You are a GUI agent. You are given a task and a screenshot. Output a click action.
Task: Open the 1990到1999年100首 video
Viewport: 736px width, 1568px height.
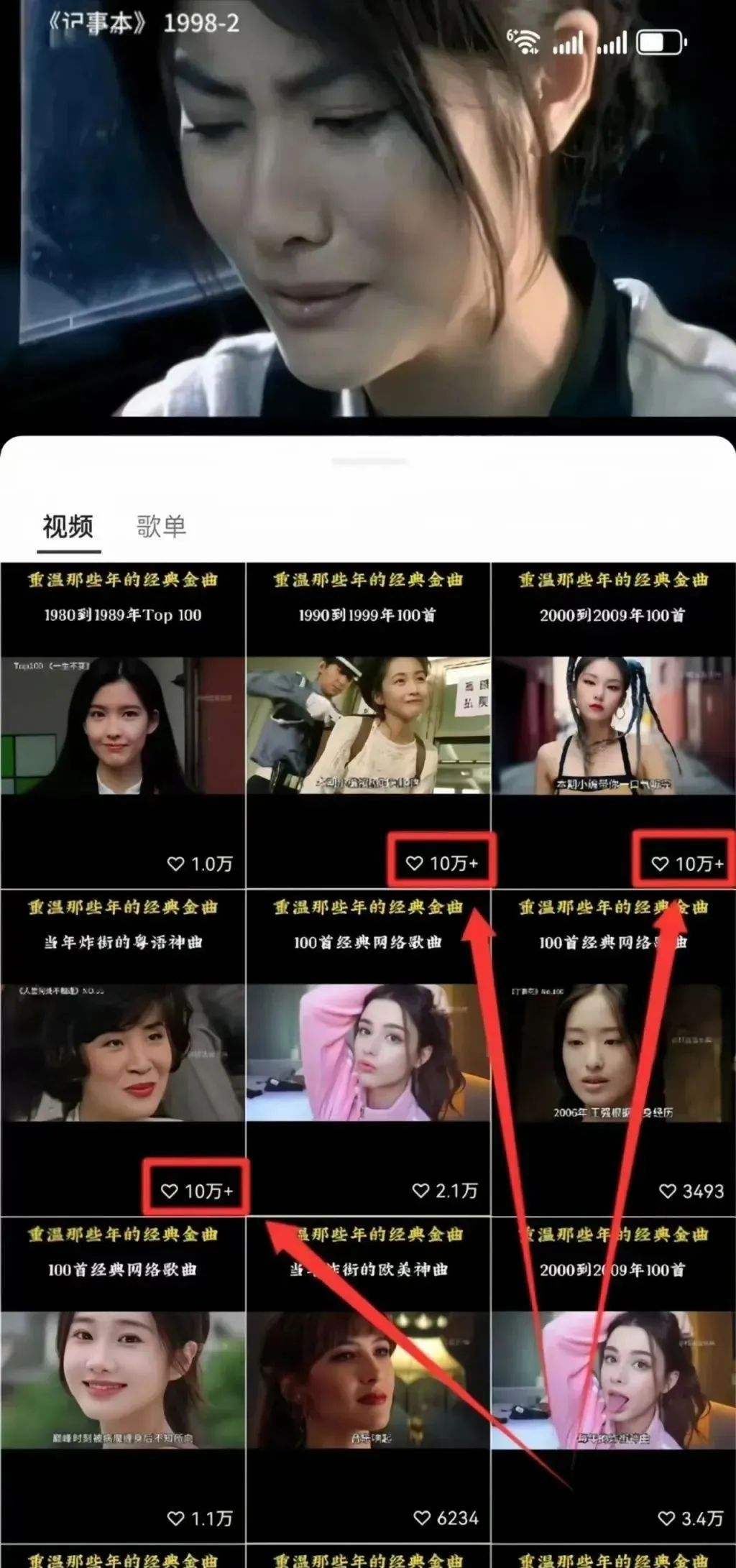(x=368, y=724)
